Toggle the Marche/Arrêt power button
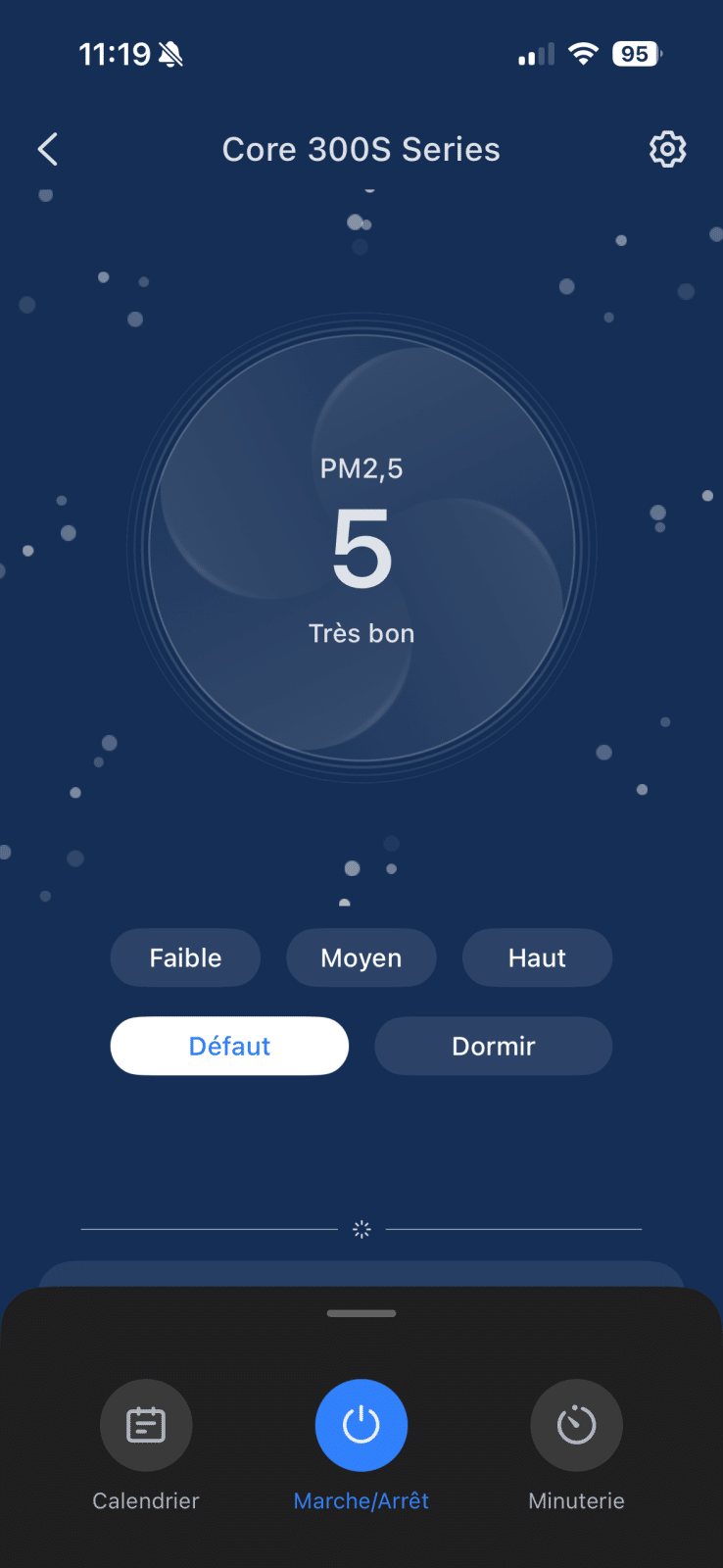 click(361, 1425)
